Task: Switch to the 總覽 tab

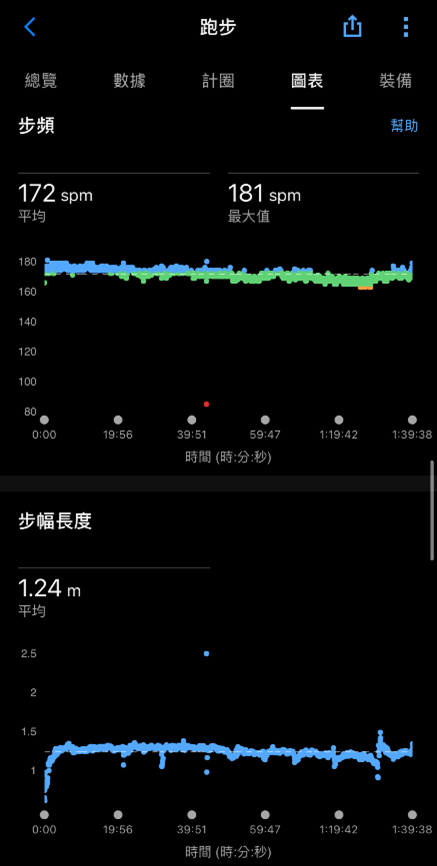Action: point(41,81)
